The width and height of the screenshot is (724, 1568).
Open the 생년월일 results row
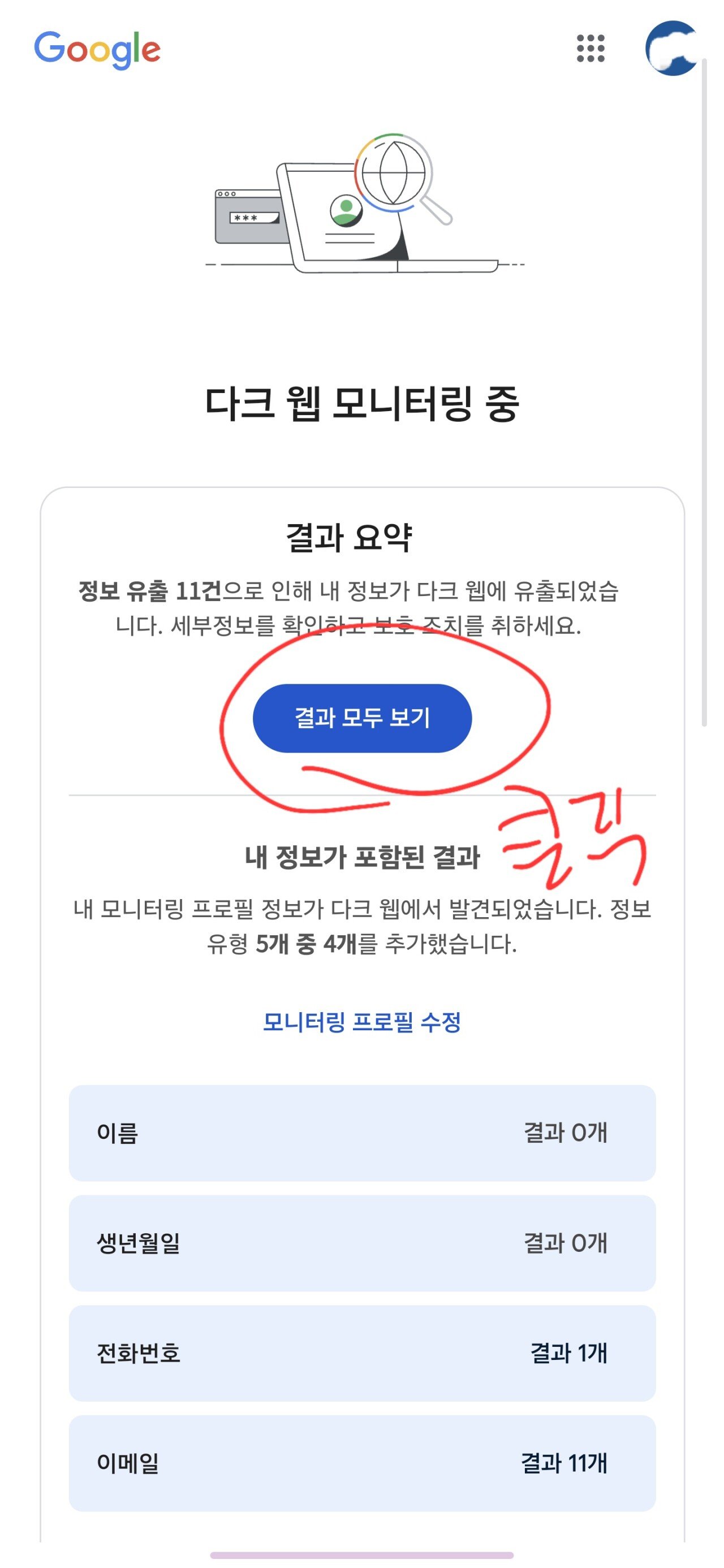click(x=361, y=1243)
